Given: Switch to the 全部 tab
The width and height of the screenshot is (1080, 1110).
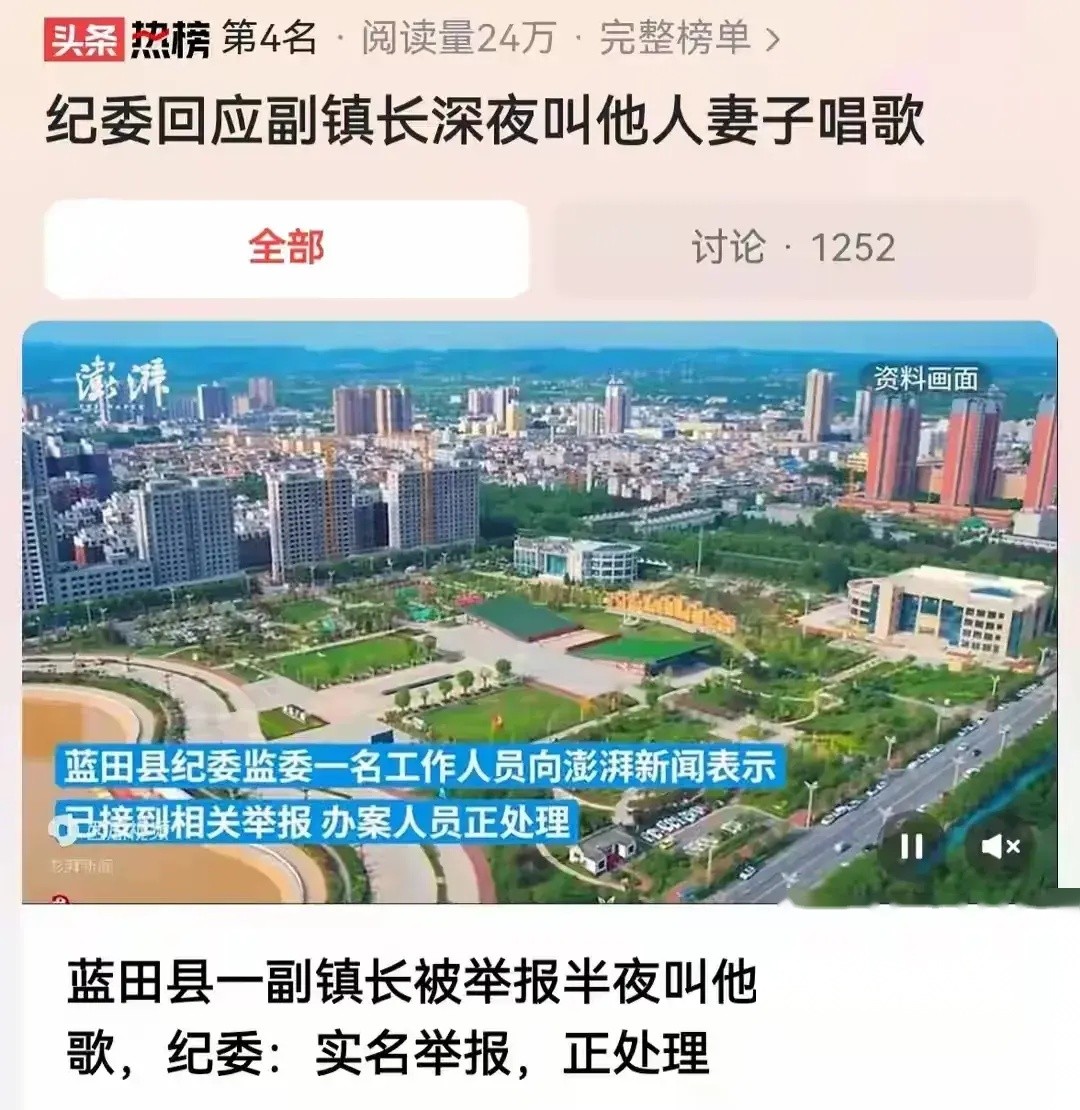Looking at the screenshot, I should click(286, 248).
